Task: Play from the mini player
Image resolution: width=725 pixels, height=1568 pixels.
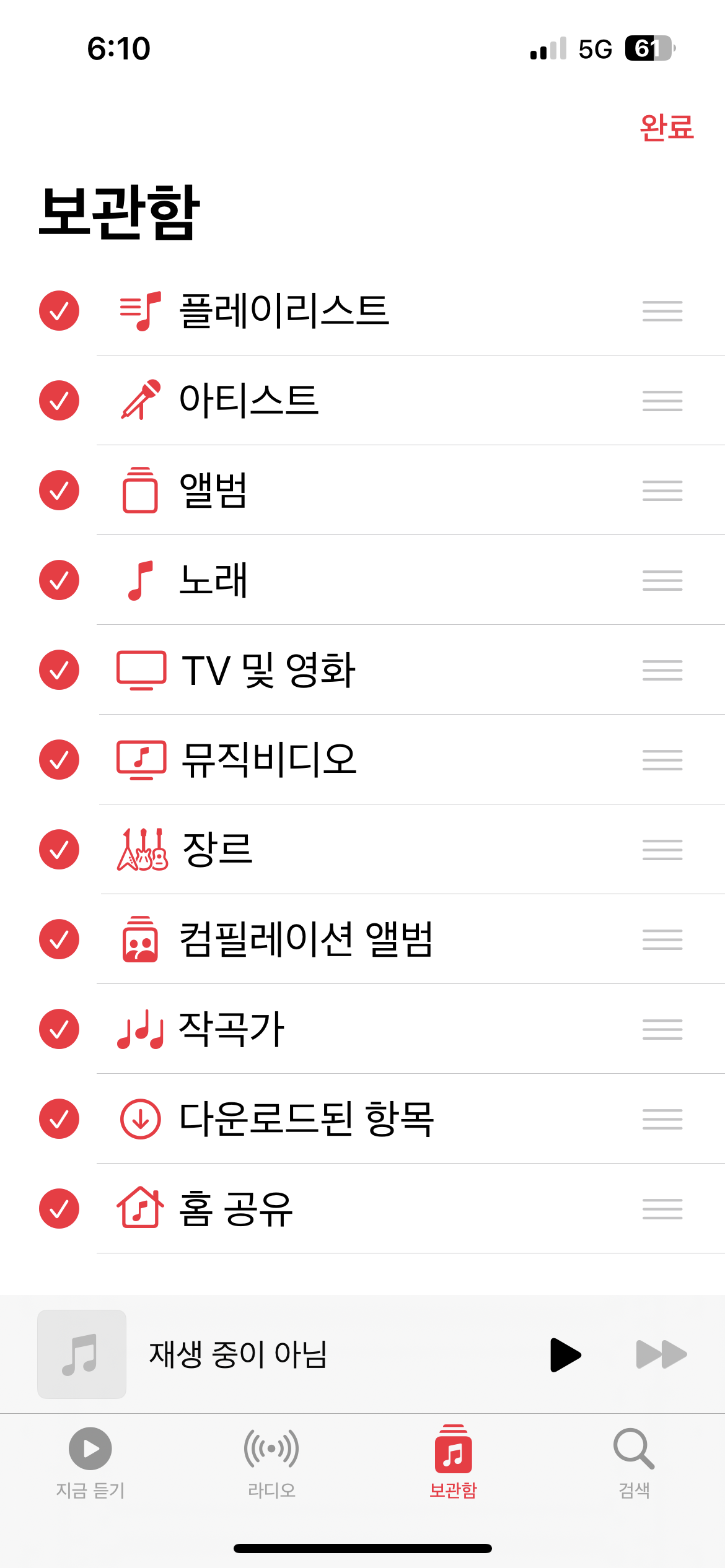Action: coord(565,1354)
